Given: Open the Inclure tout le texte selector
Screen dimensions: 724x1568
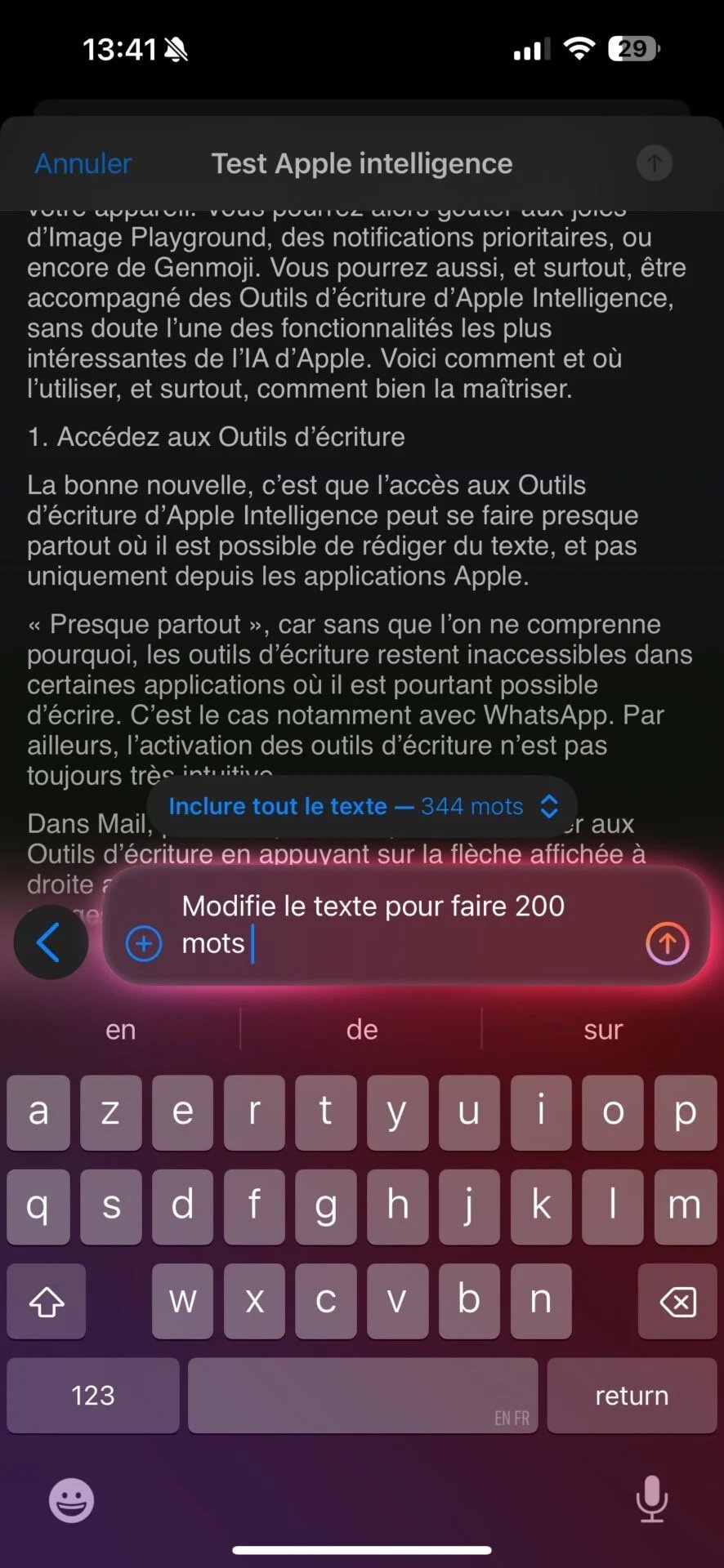Looking at the screenshot, I should pos(362,807).
